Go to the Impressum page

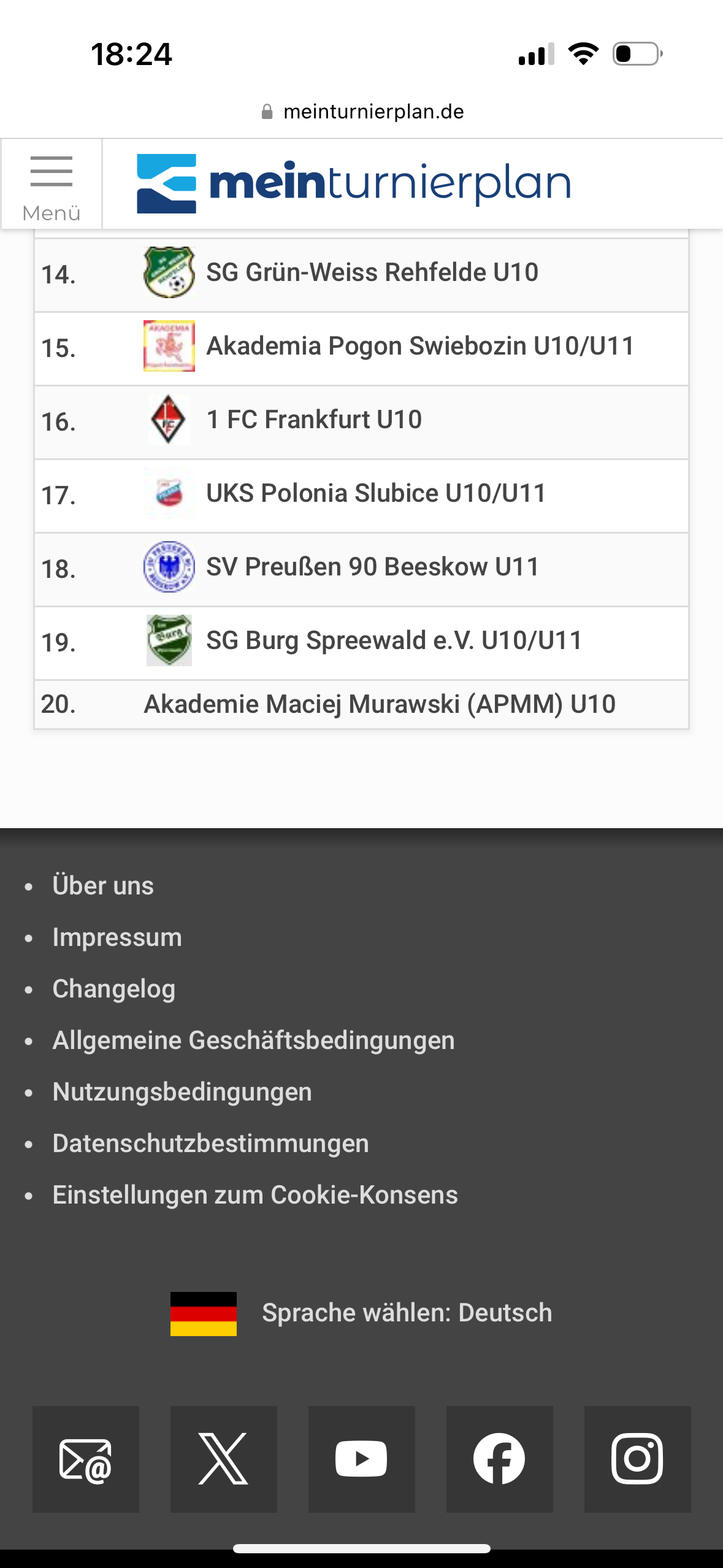tap(117, 937)
